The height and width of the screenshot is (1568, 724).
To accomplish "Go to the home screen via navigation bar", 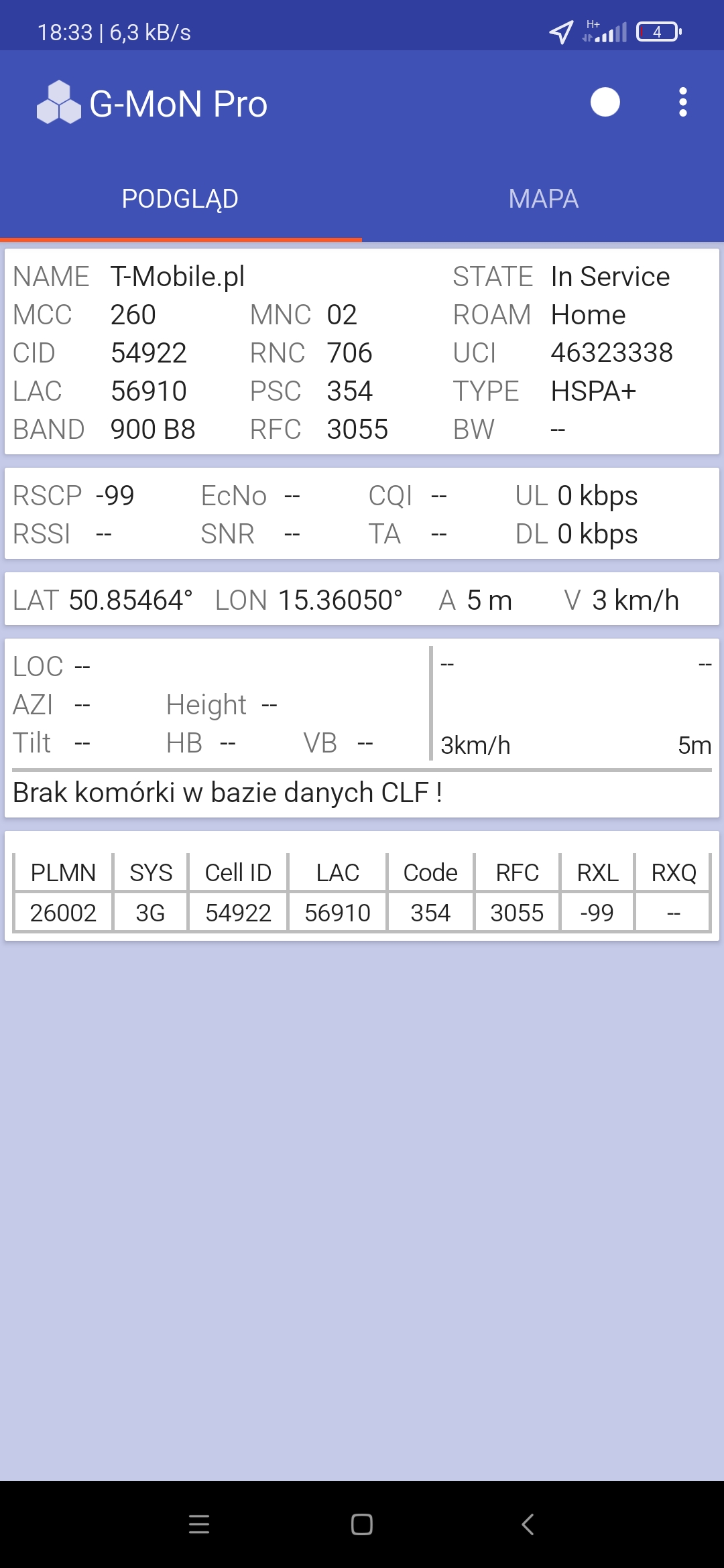I will (362, 1524).
